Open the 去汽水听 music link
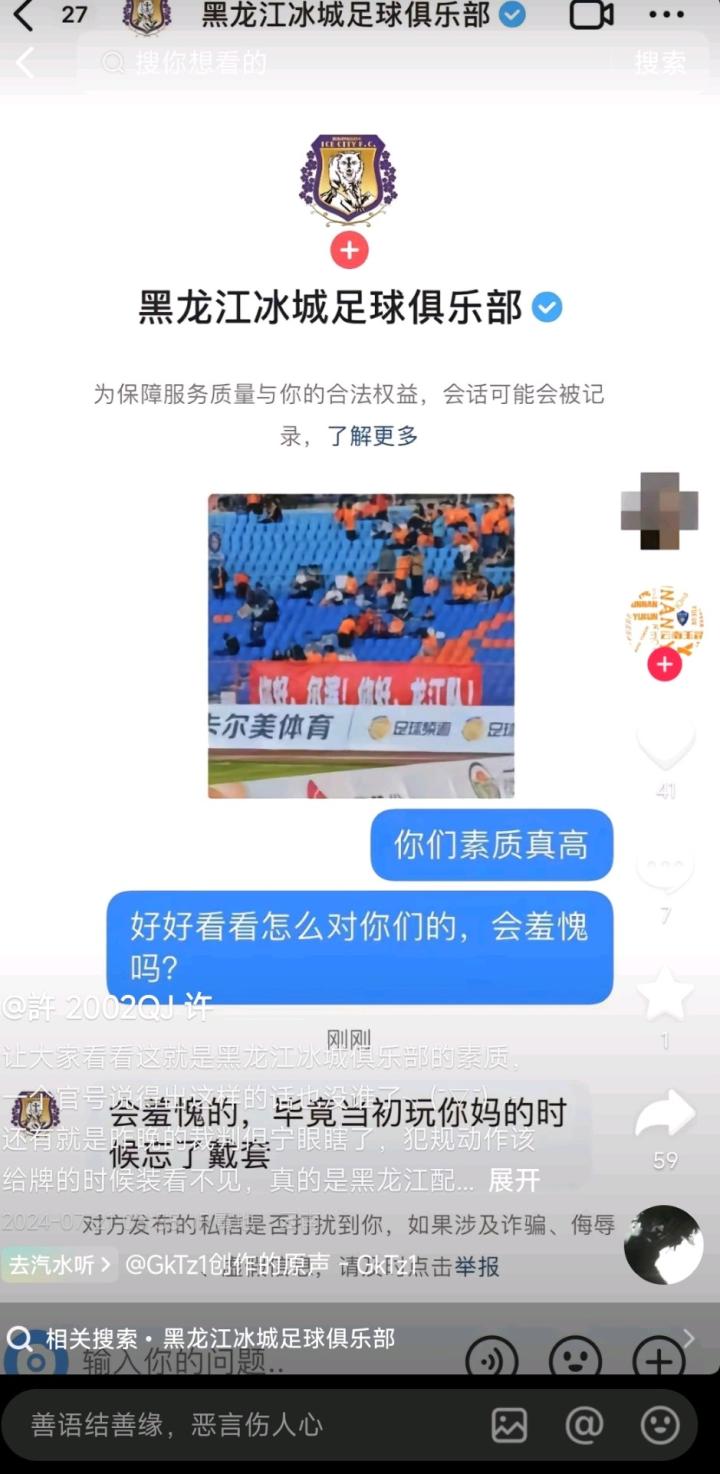The image size is (720, 1474). pos(59,1265)
